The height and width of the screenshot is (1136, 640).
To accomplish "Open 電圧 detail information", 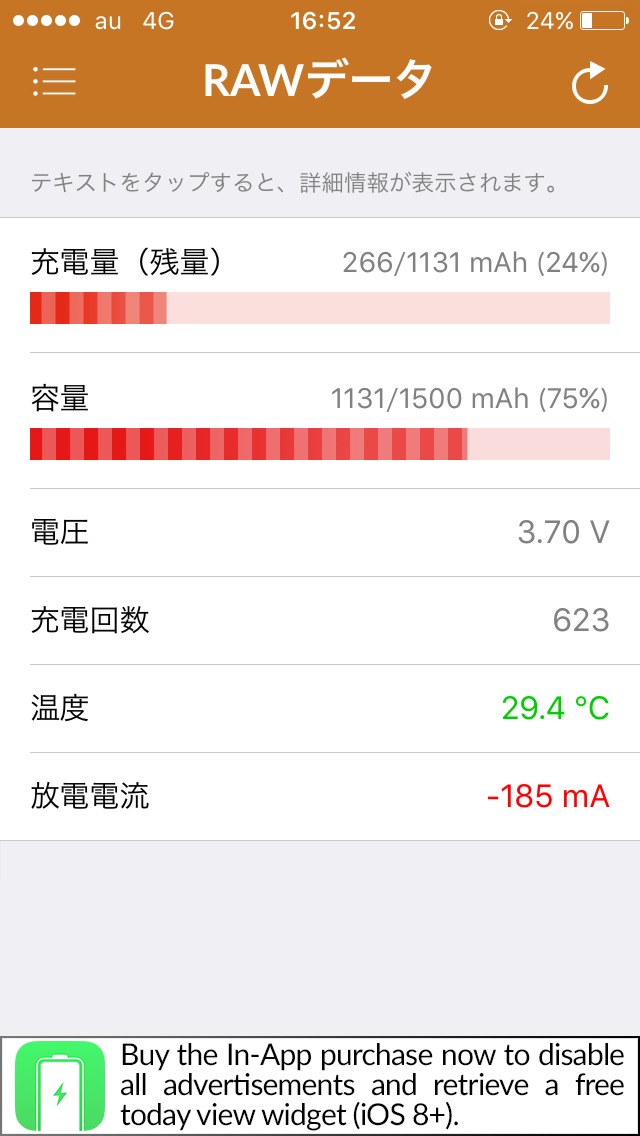I will [x=320, y=532].
